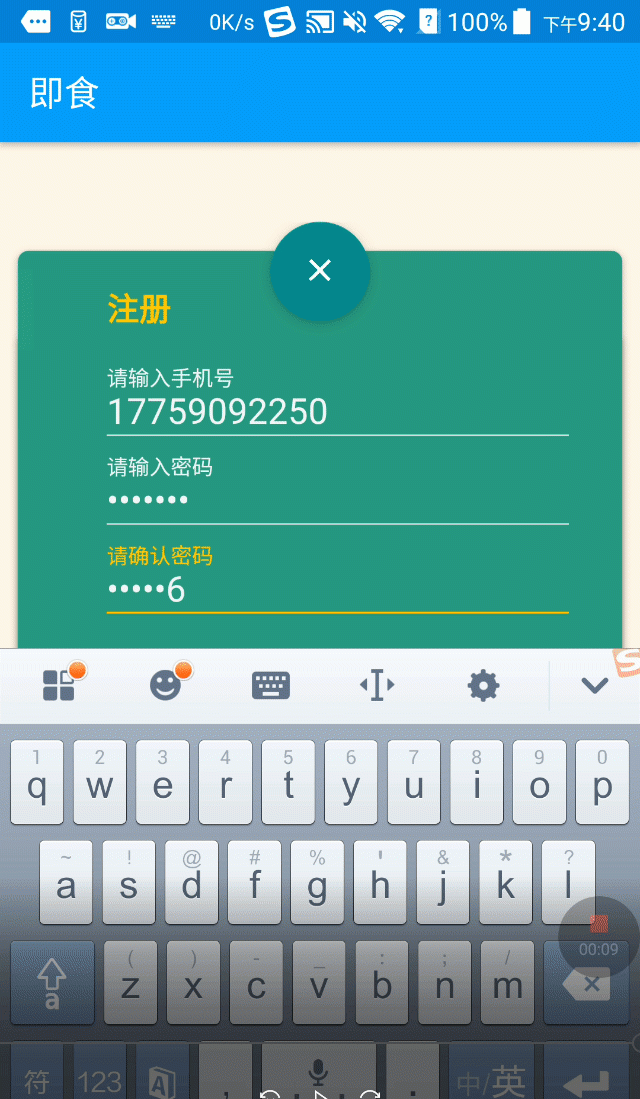Hide the keyboard with the down chevron
This screenshot has width=640, height=1099.
coord(594,685)
